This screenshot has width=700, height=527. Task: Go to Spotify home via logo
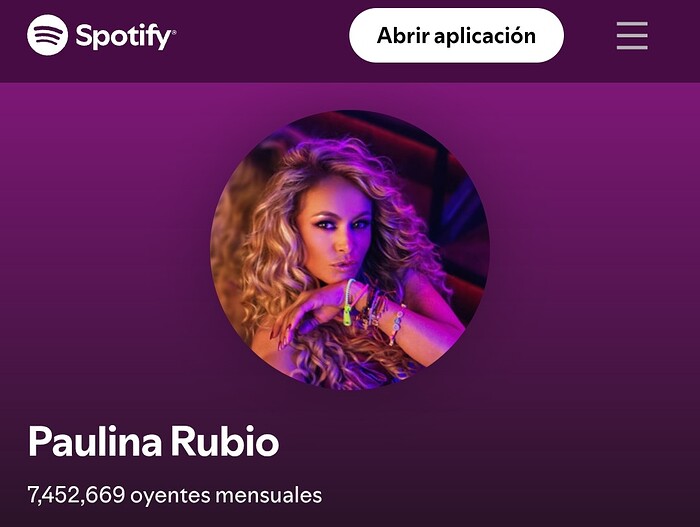click(101, 36)
